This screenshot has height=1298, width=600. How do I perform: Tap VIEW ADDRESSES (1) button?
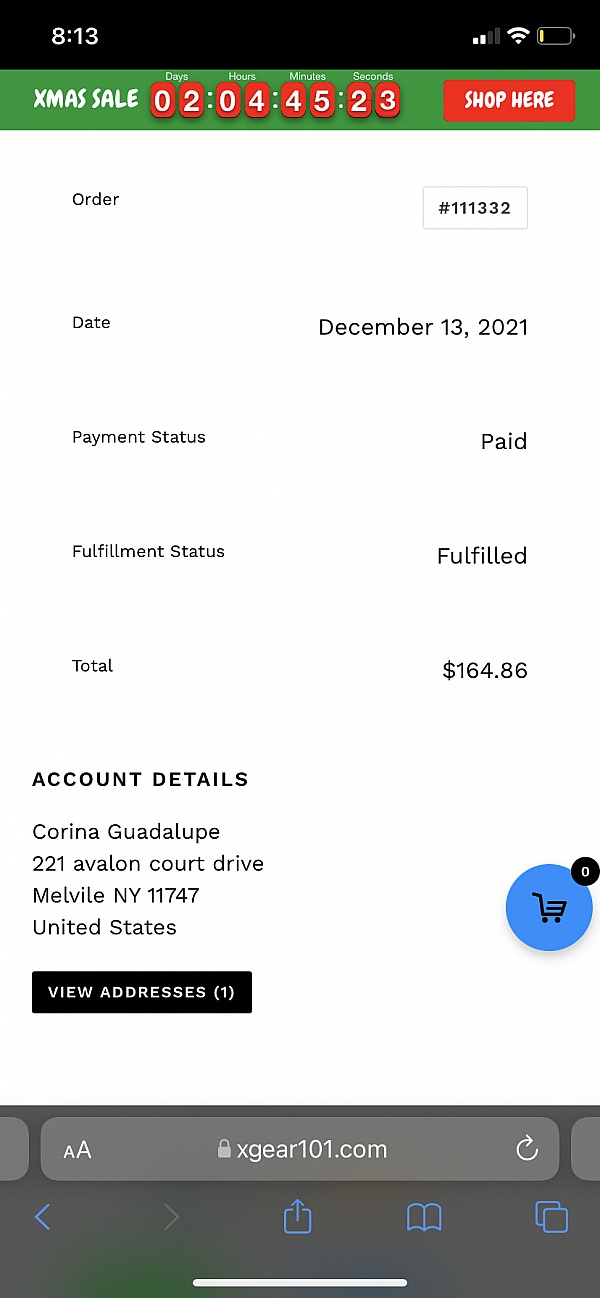click(142, 992)
